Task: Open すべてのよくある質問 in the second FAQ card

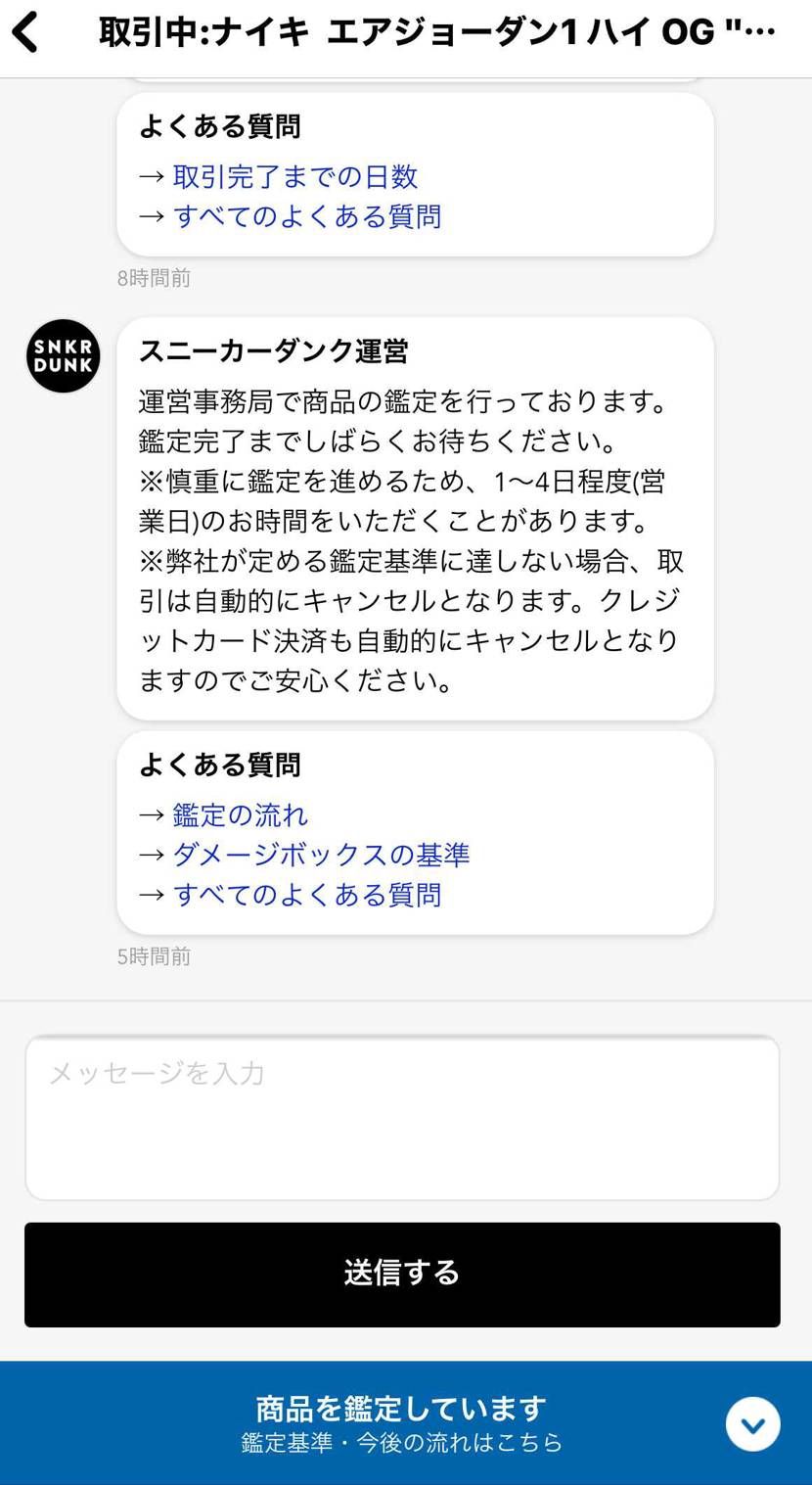Action: pos(309,894)
